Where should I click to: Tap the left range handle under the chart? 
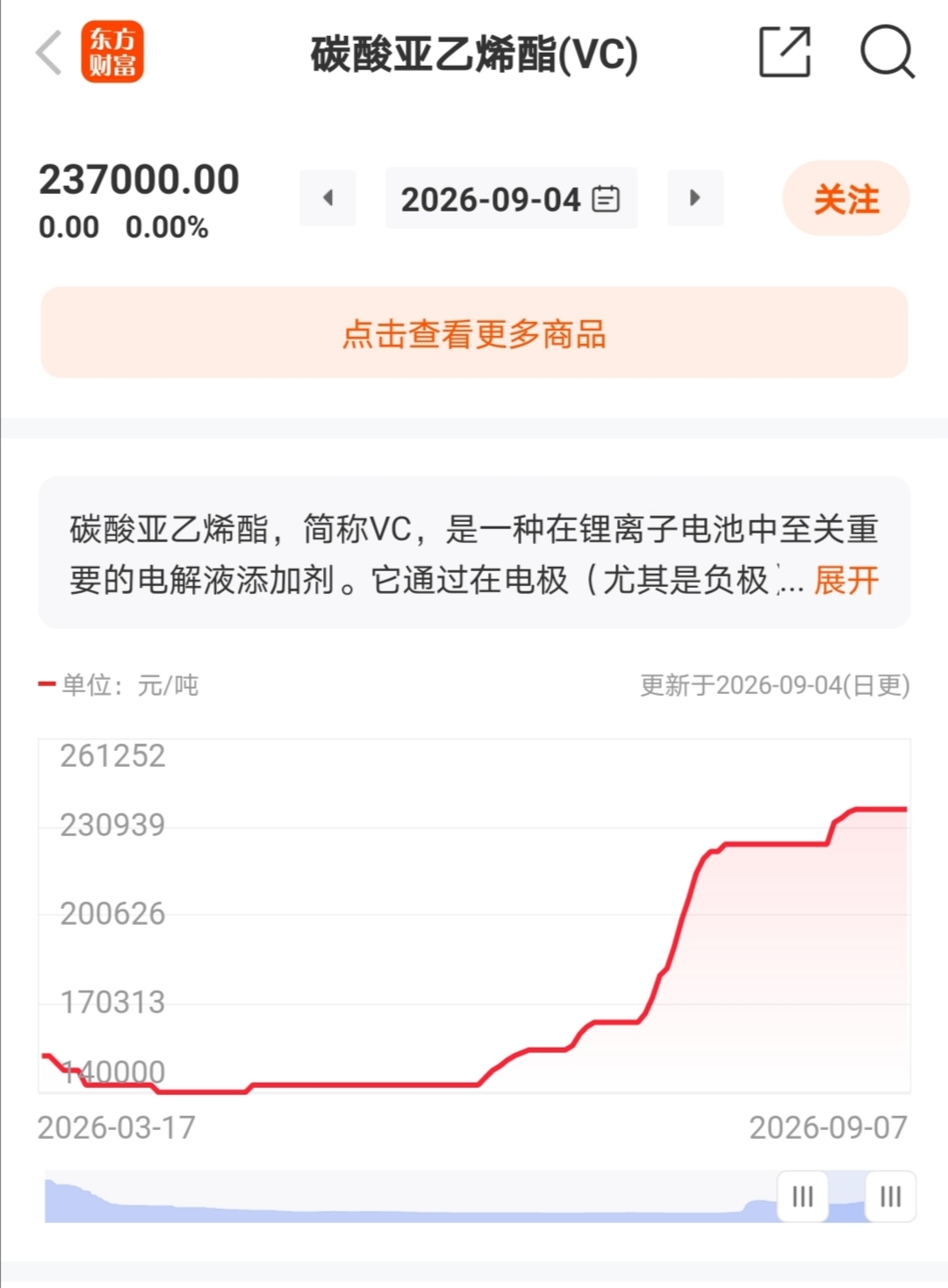(802, 1196)
